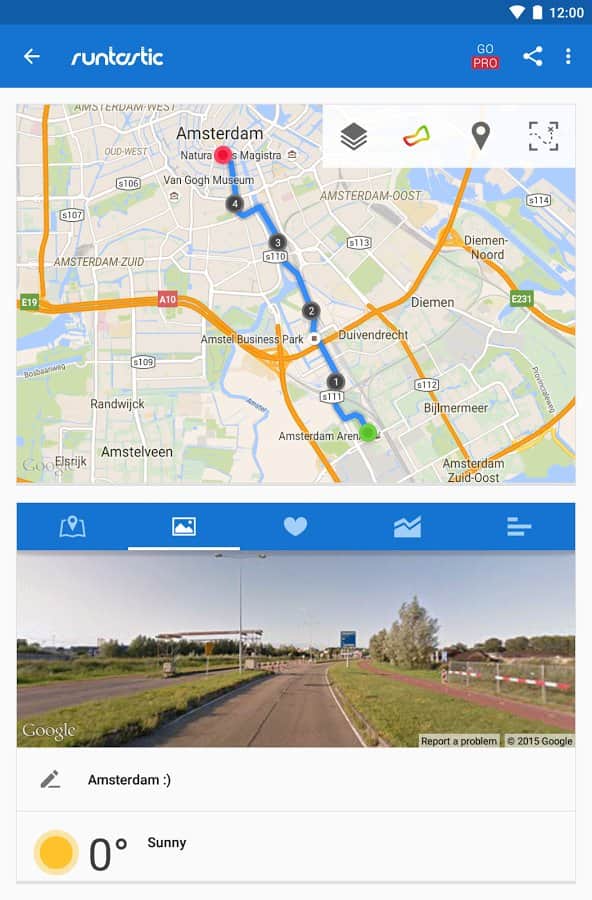Open the Street View photo
The height and width of the screenshot is (900, 592).
pyautogui.click(x=296, y=649)
